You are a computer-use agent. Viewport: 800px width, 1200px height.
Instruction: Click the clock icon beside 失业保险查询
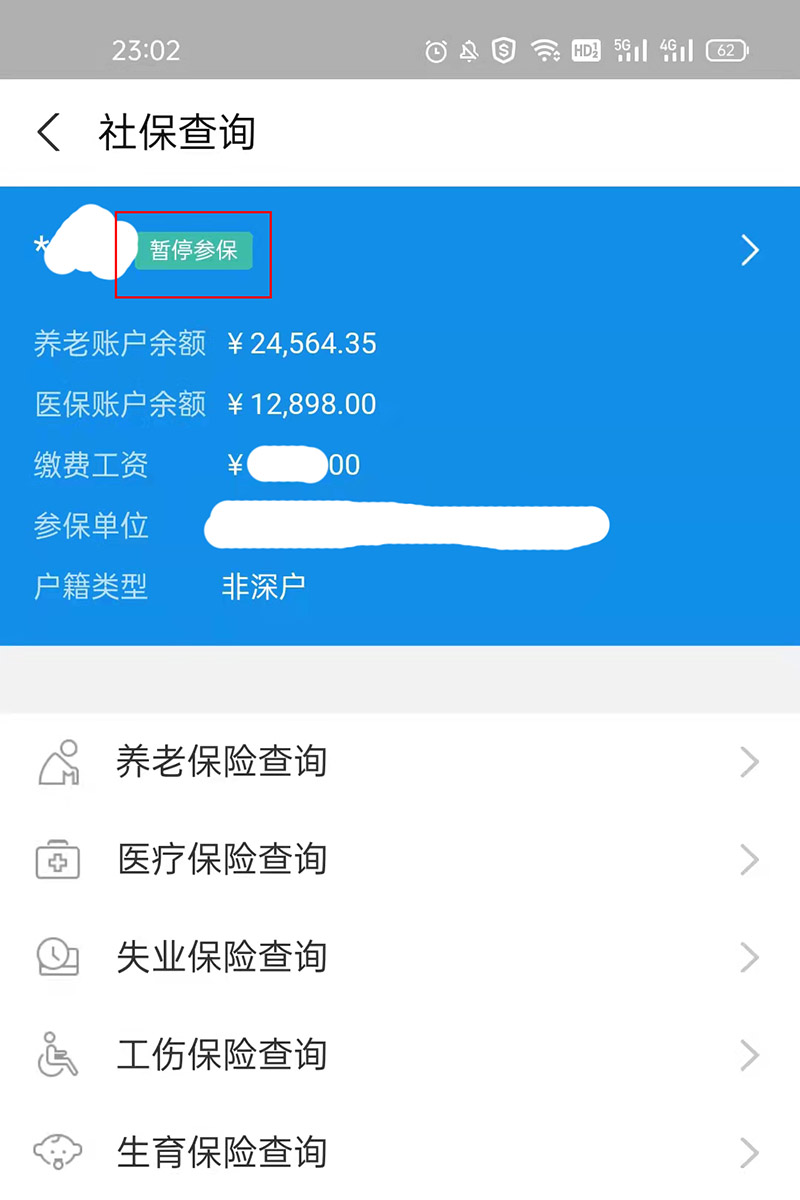(x=57, y=957)
